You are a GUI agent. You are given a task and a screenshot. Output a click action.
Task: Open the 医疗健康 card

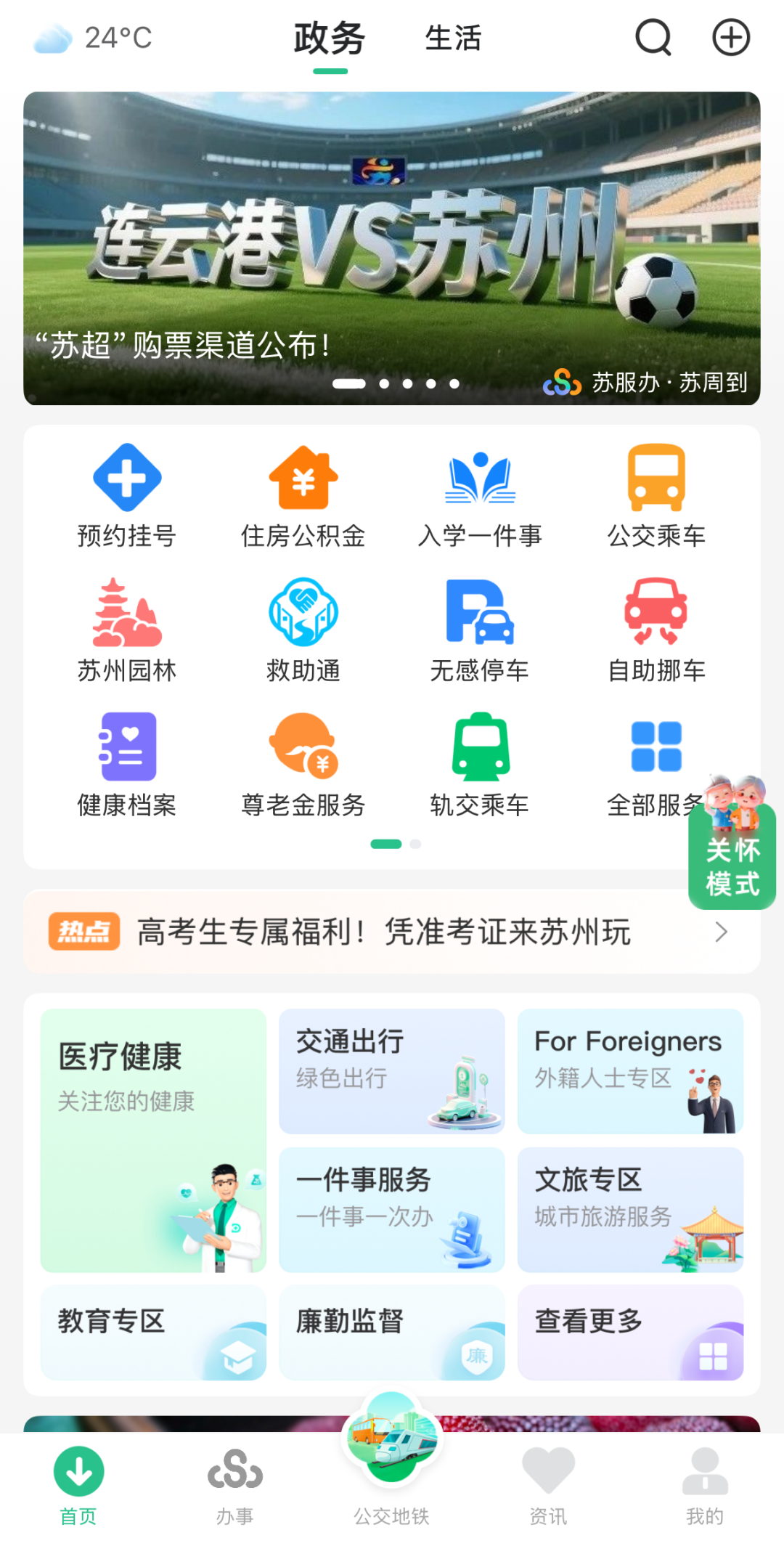coord(153,1139)
